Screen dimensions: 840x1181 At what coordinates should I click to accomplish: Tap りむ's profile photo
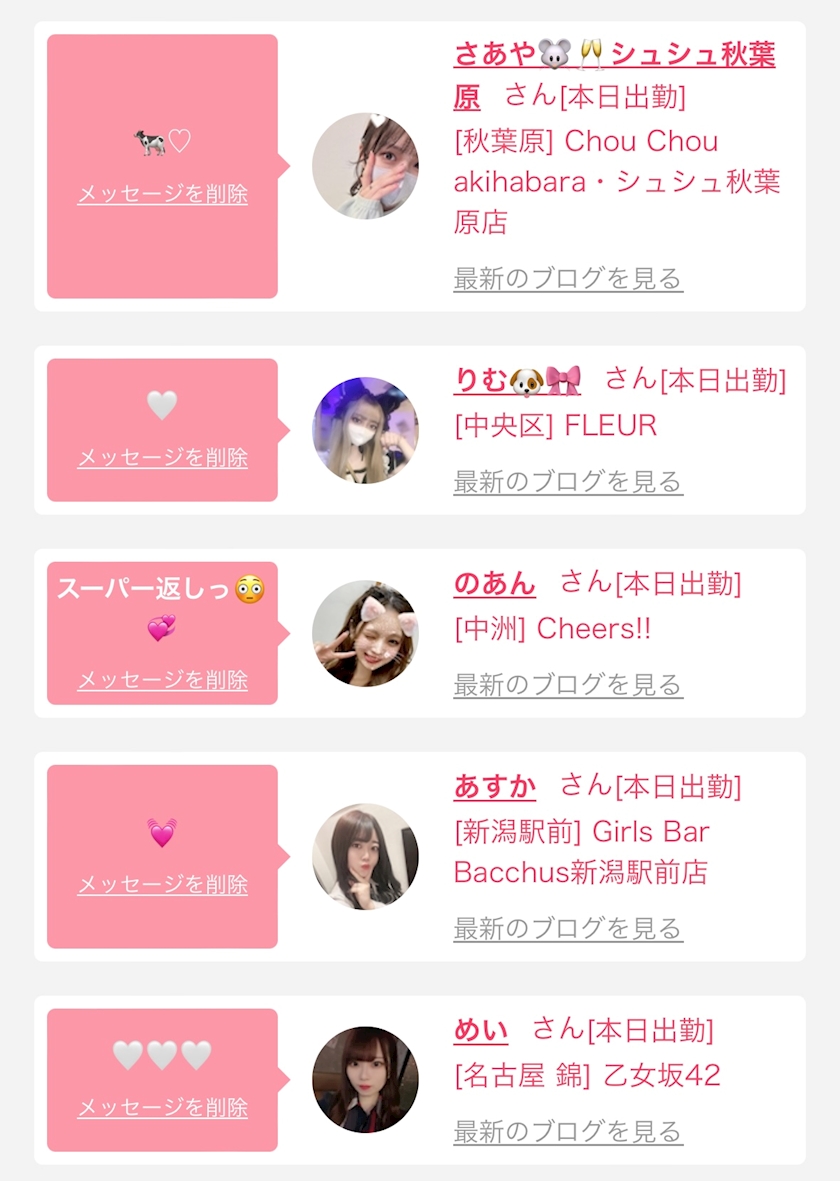click(x=365, y=430)
